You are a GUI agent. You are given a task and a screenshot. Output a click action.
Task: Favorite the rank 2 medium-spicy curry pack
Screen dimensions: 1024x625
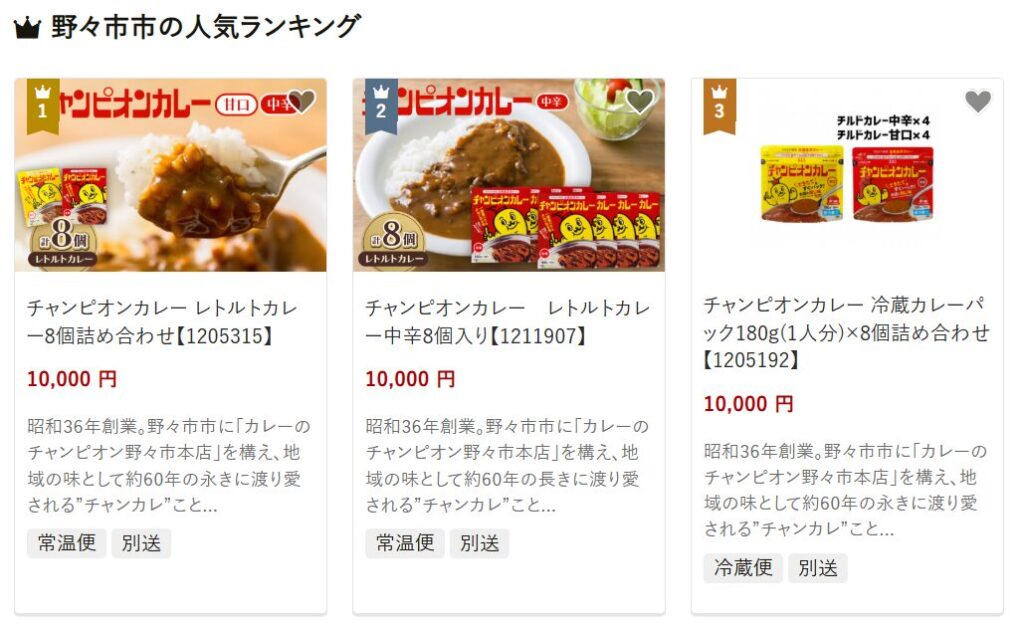640,101
